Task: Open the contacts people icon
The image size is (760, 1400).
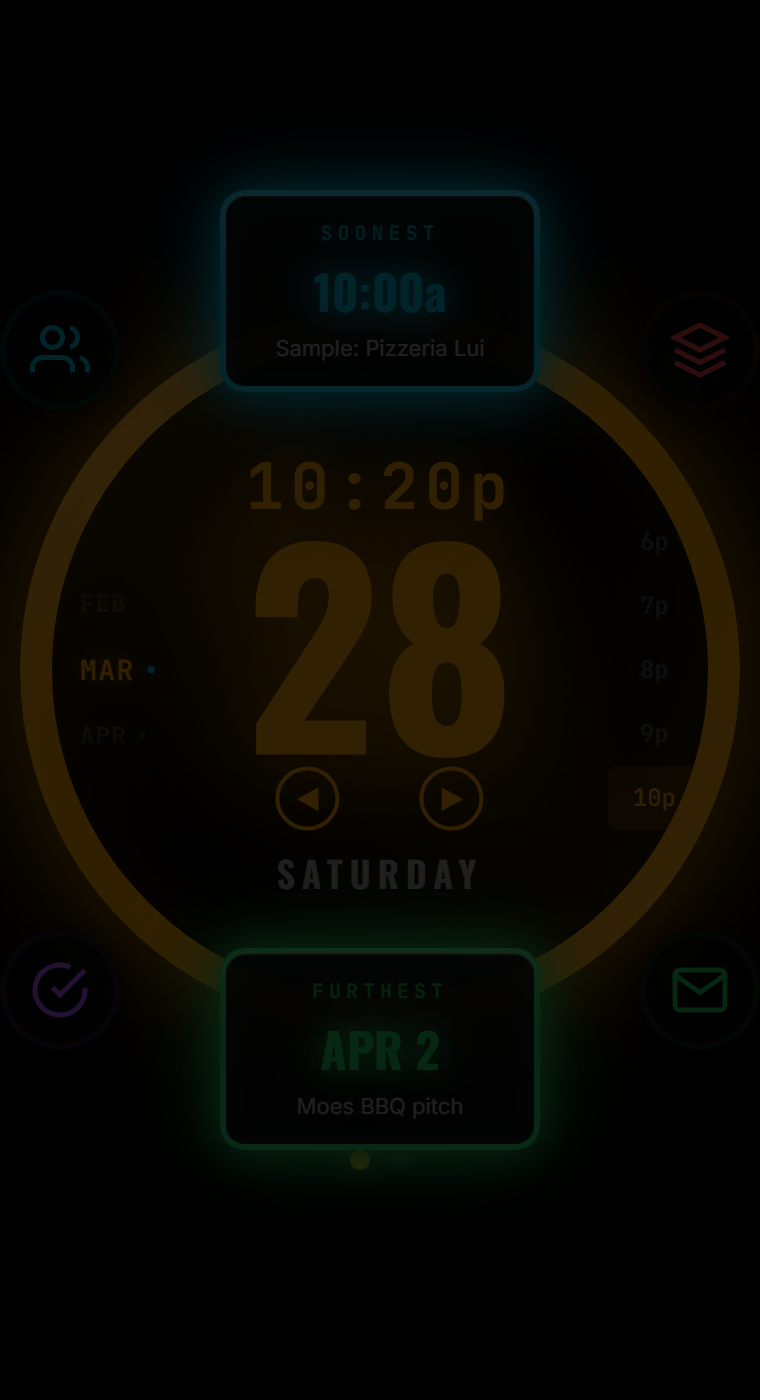Action: tap(60, 350)
